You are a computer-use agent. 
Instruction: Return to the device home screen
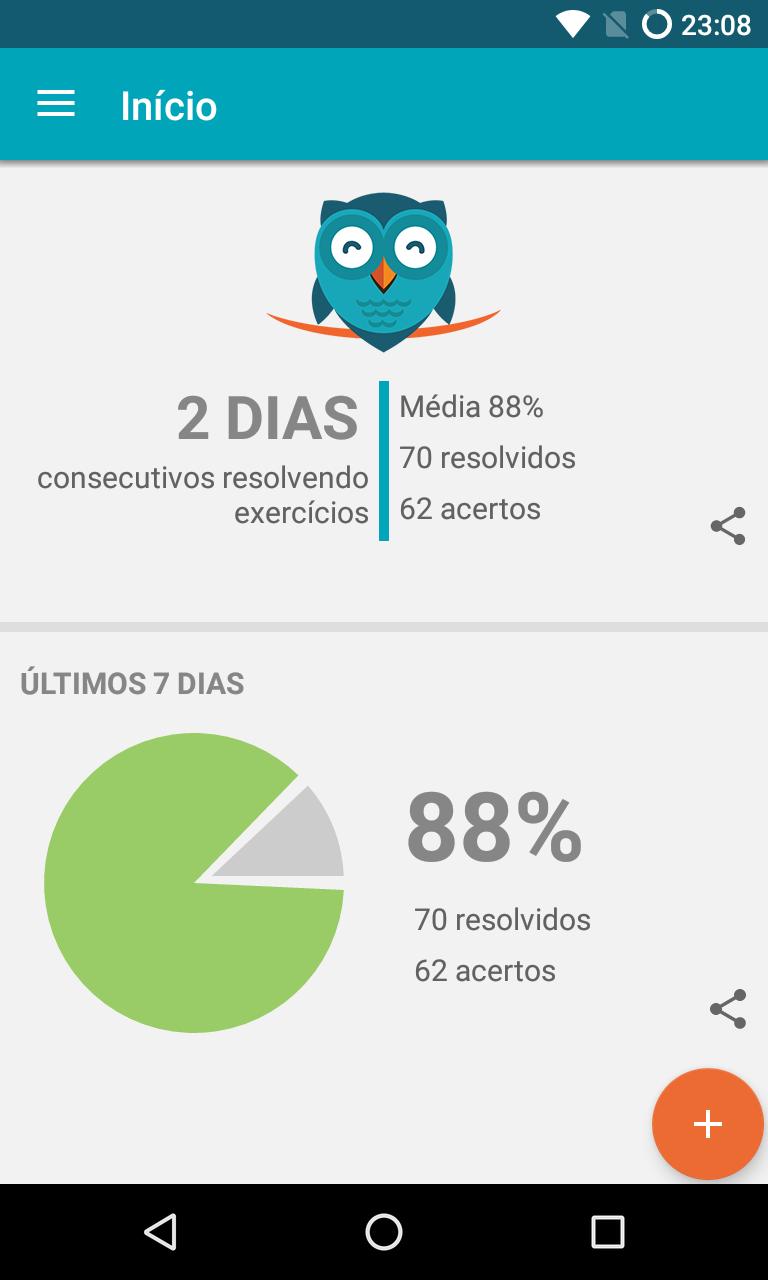[384, 1232]
